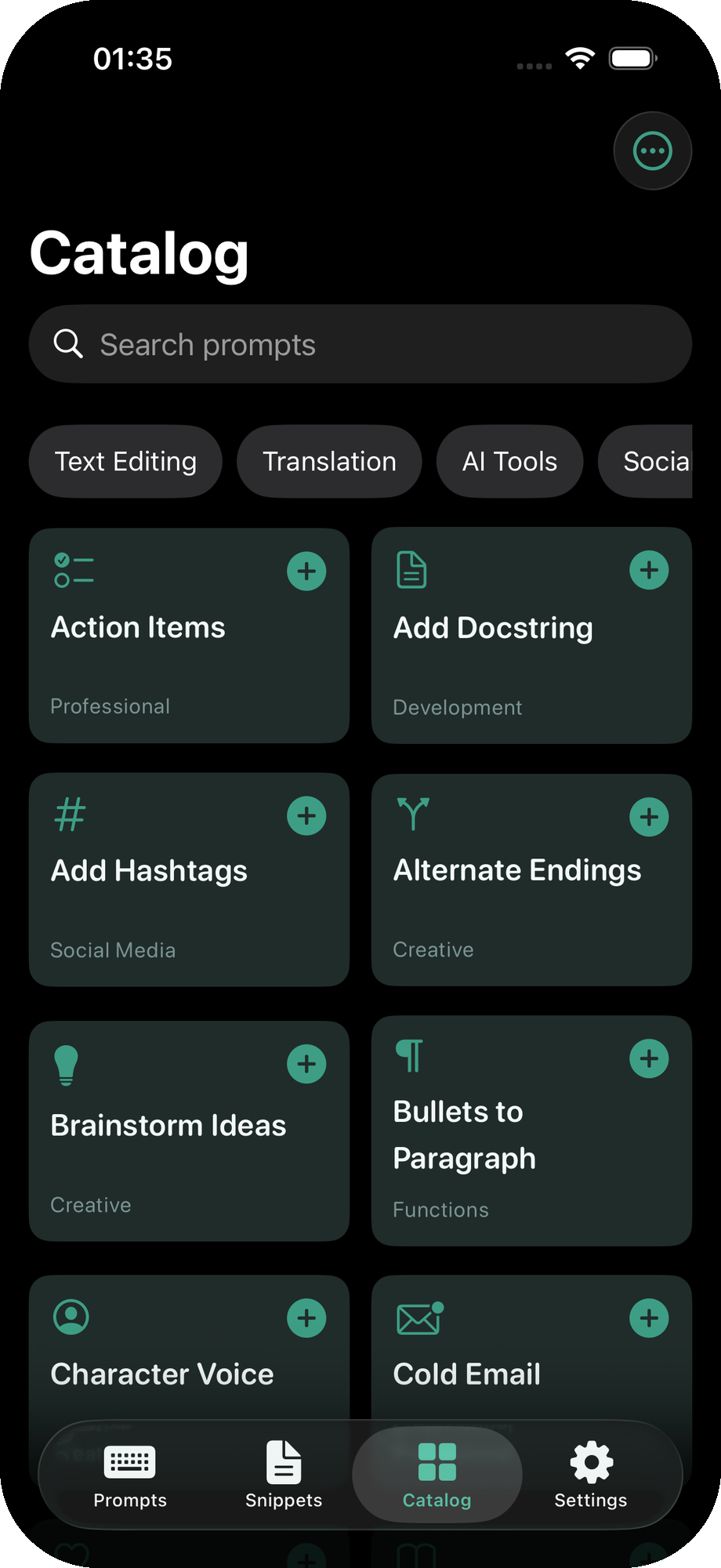Screen dimensions: 721x1568
Task: Tap the hashtag icon on Add Hashtags card
Action: 69,815
